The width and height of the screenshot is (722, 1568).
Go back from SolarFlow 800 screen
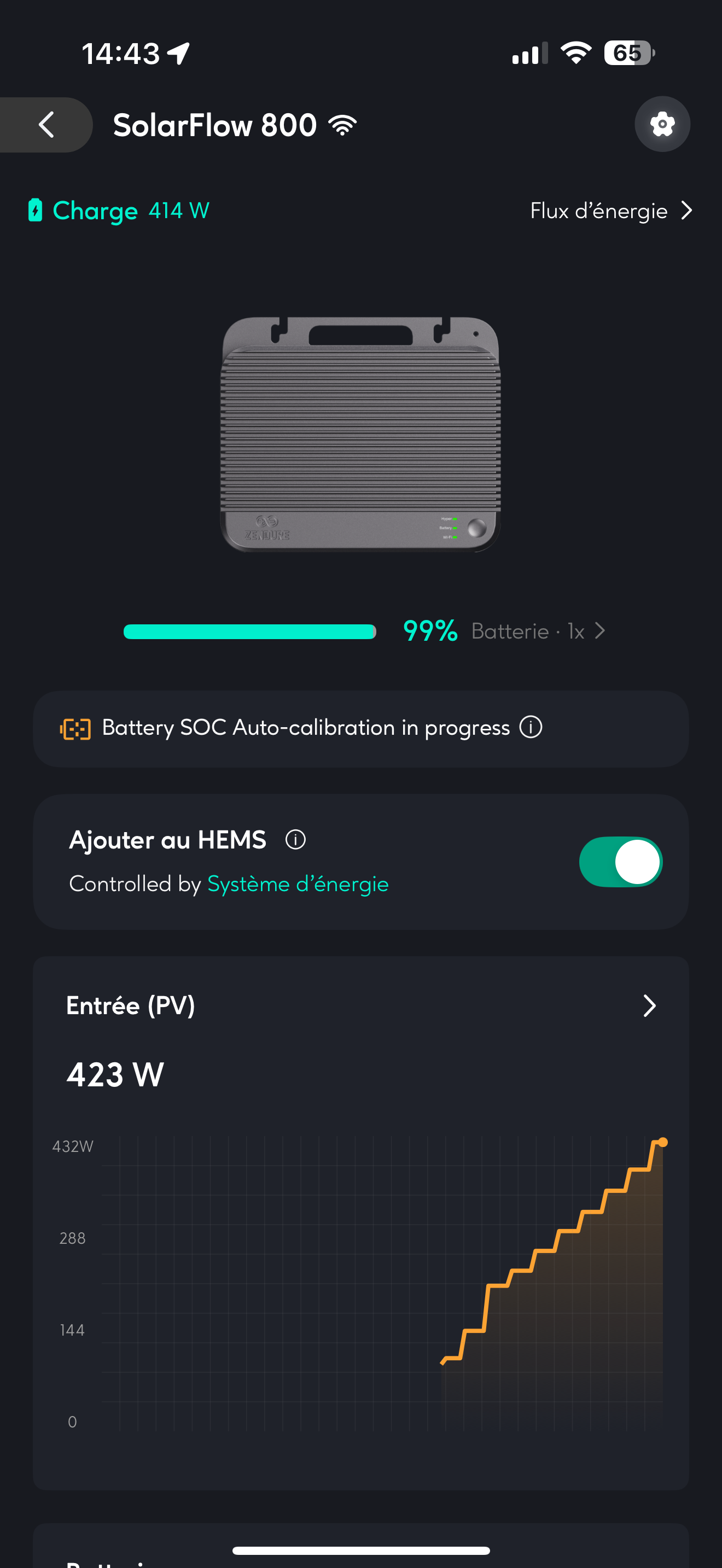[x=46, y=125]
